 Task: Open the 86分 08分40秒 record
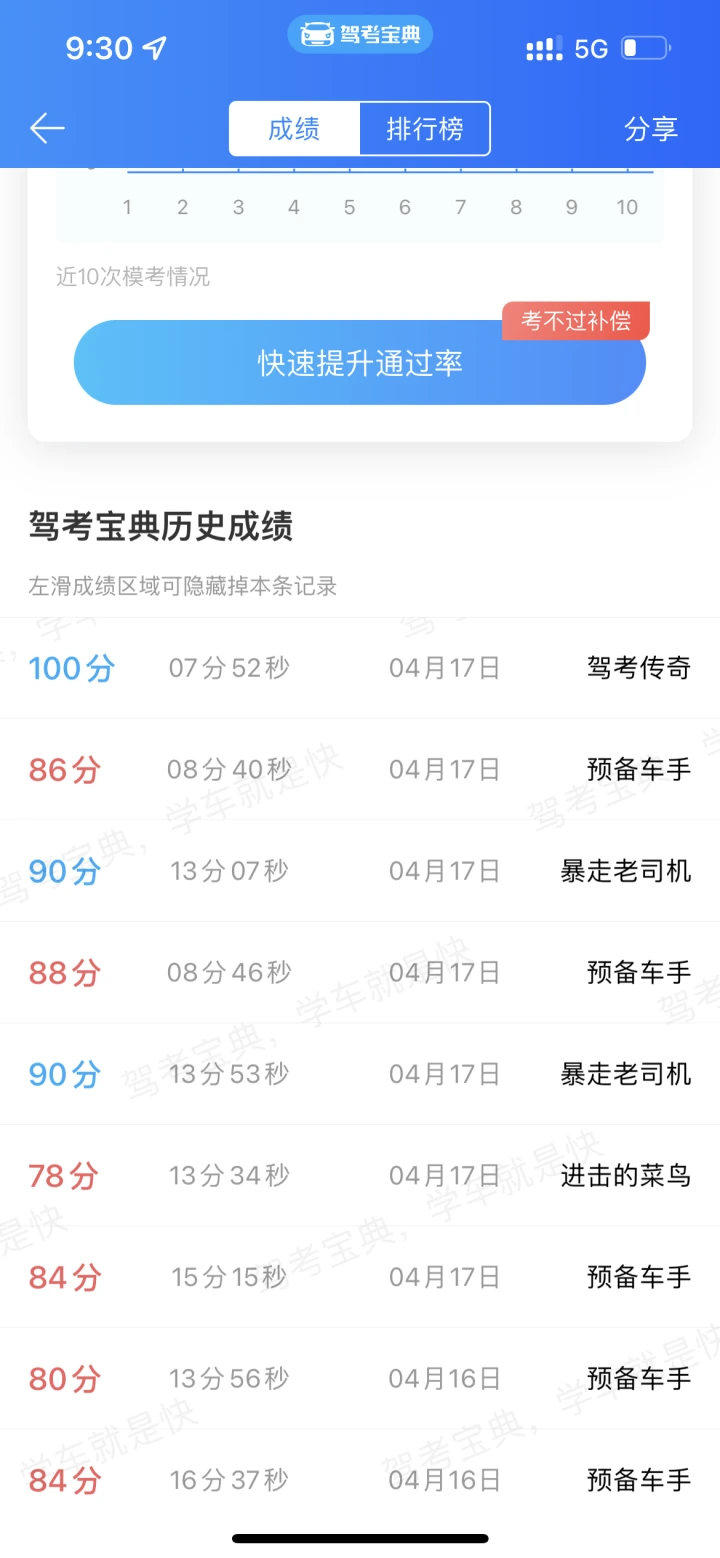360,770
